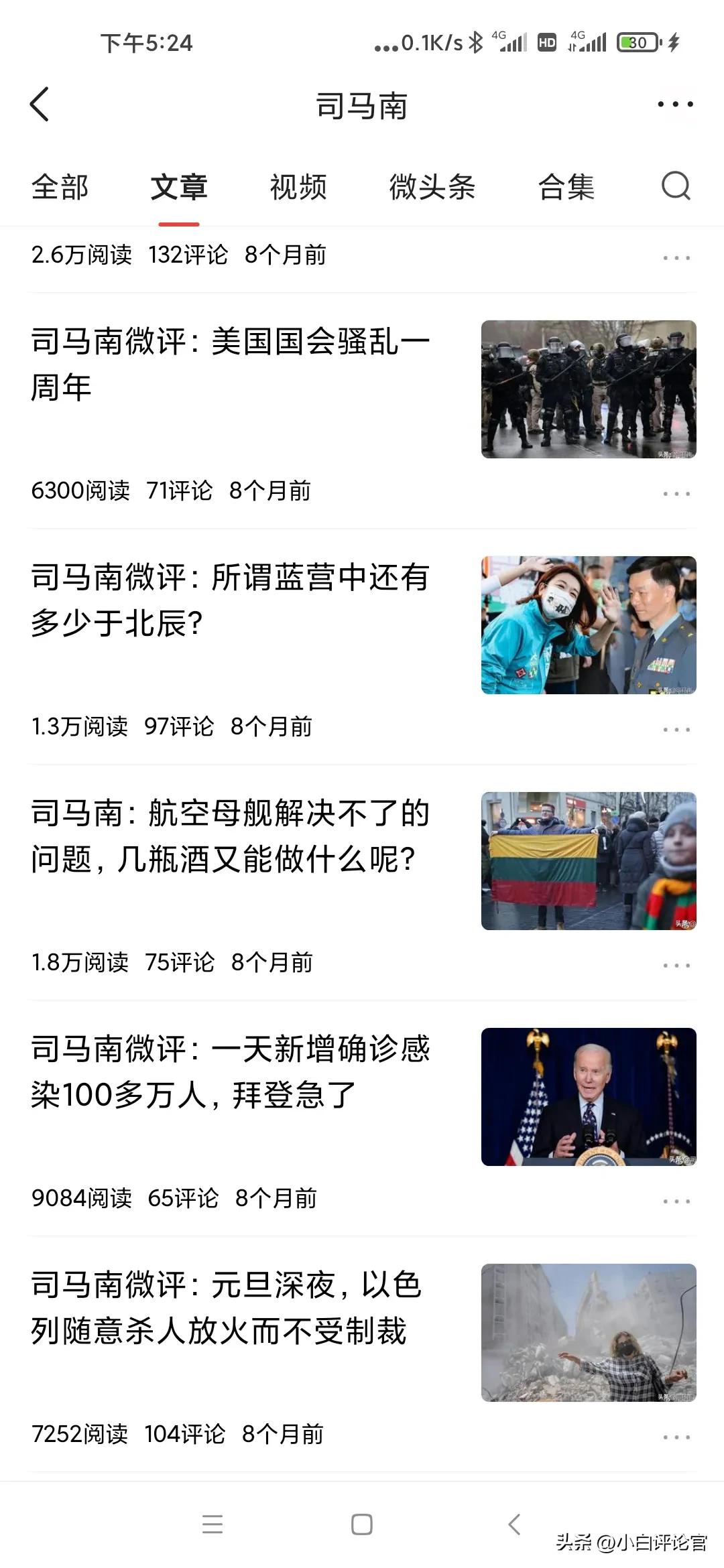Switch to the 视频 tab
This screenshot has width=724, height=1568.
(297, 188)
